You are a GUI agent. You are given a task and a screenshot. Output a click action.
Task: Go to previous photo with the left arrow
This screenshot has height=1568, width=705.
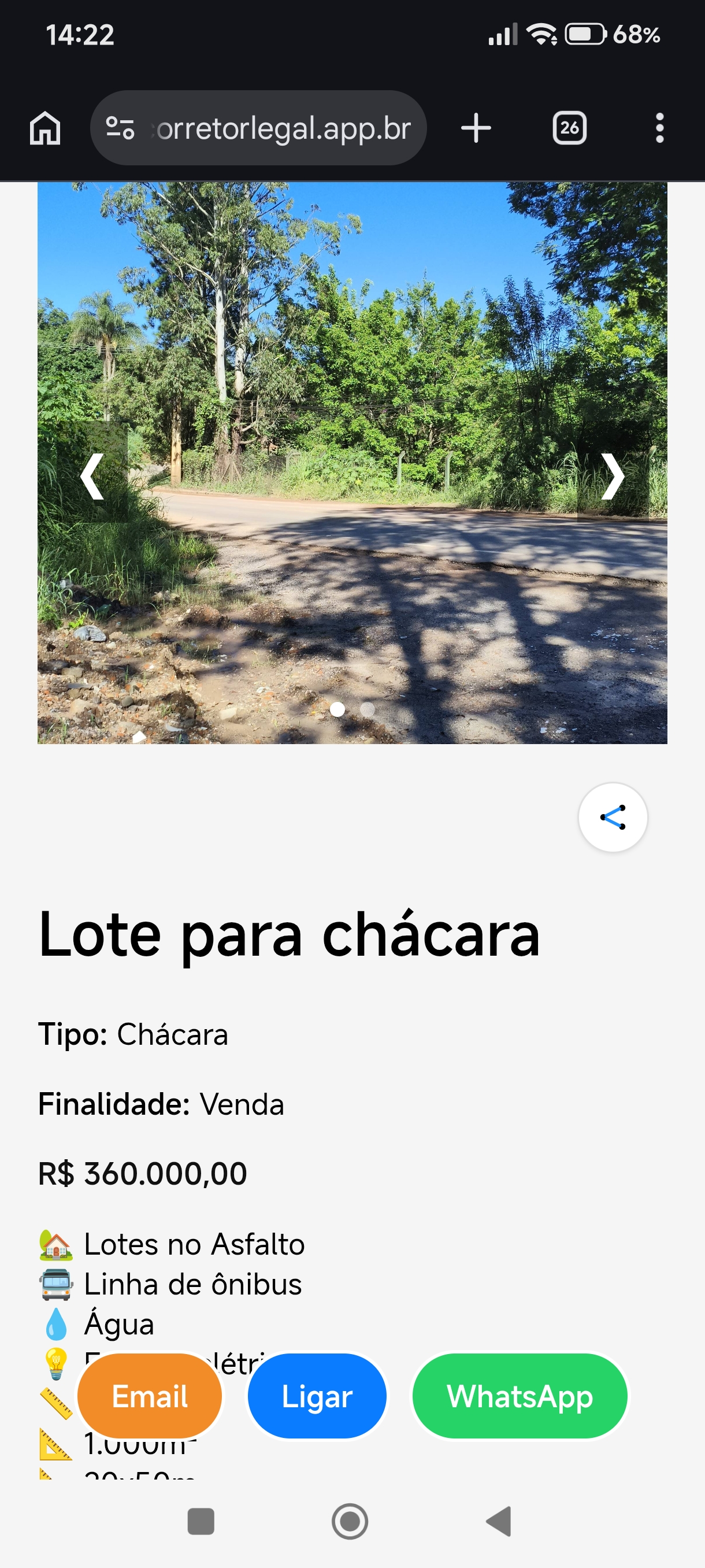coord(92,476)
